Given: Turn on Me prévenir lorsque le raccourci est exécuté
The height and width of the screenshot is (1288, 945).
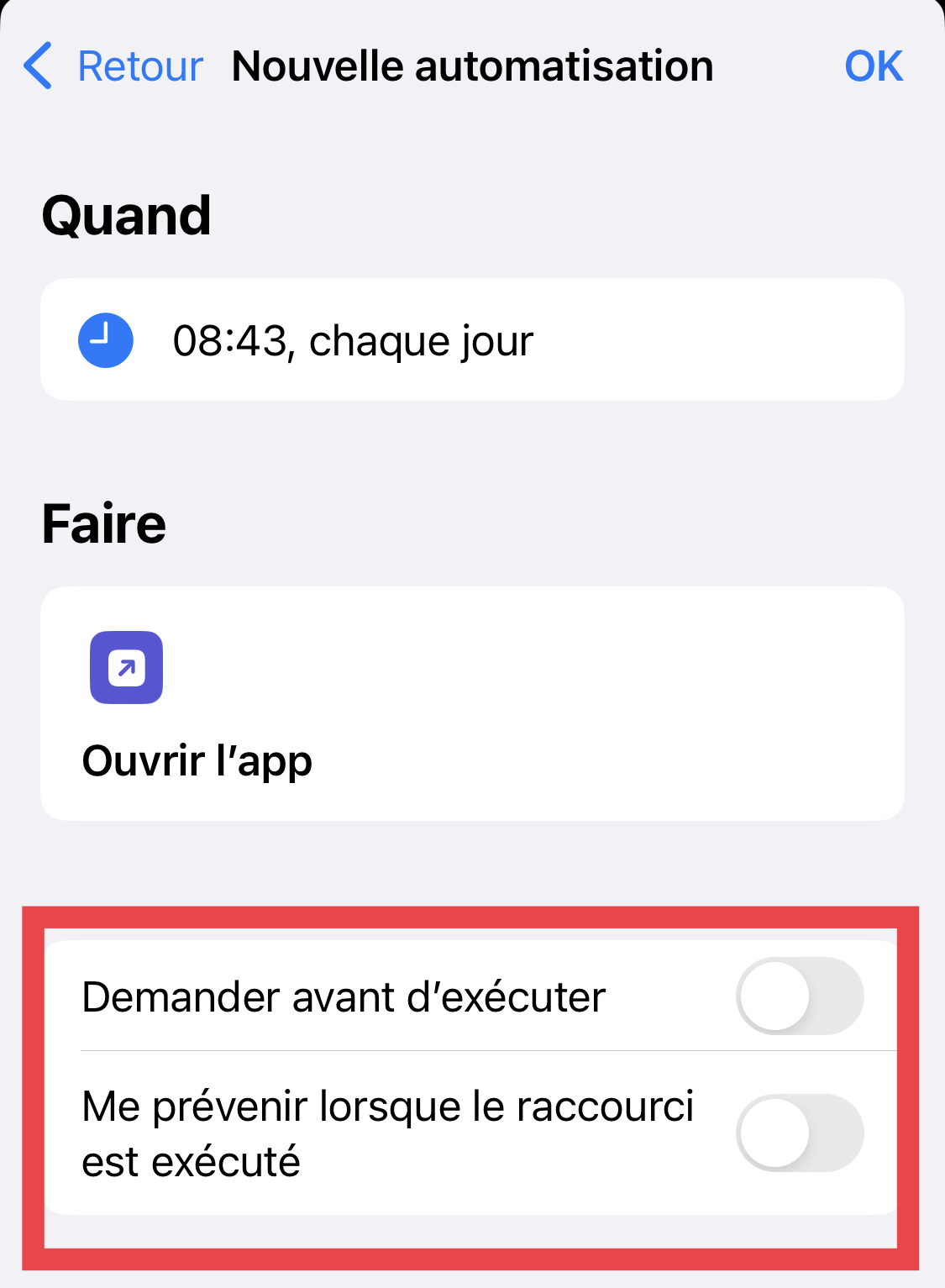Looking at the screenshot, I should [799, 1133].
